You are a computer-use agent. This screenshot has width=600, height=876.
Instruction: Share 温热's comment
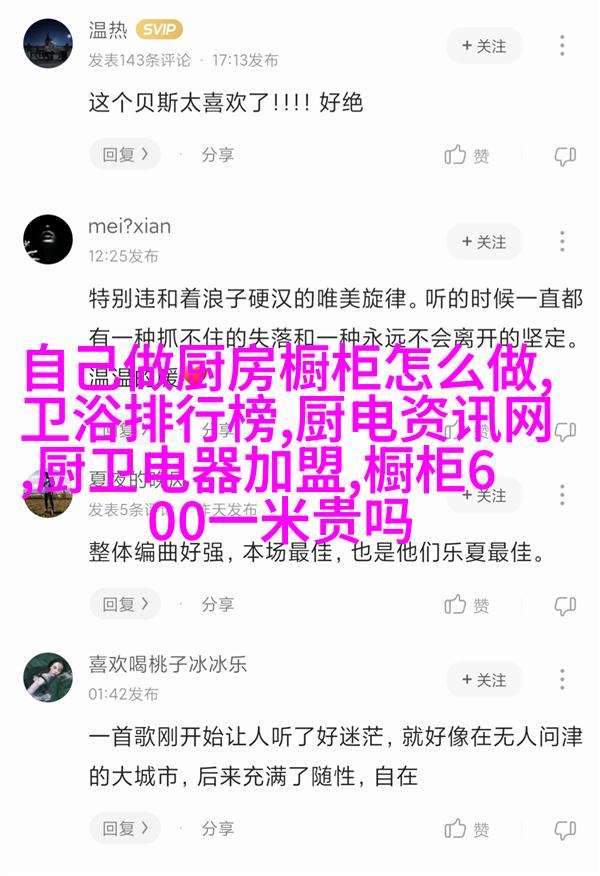217,155
